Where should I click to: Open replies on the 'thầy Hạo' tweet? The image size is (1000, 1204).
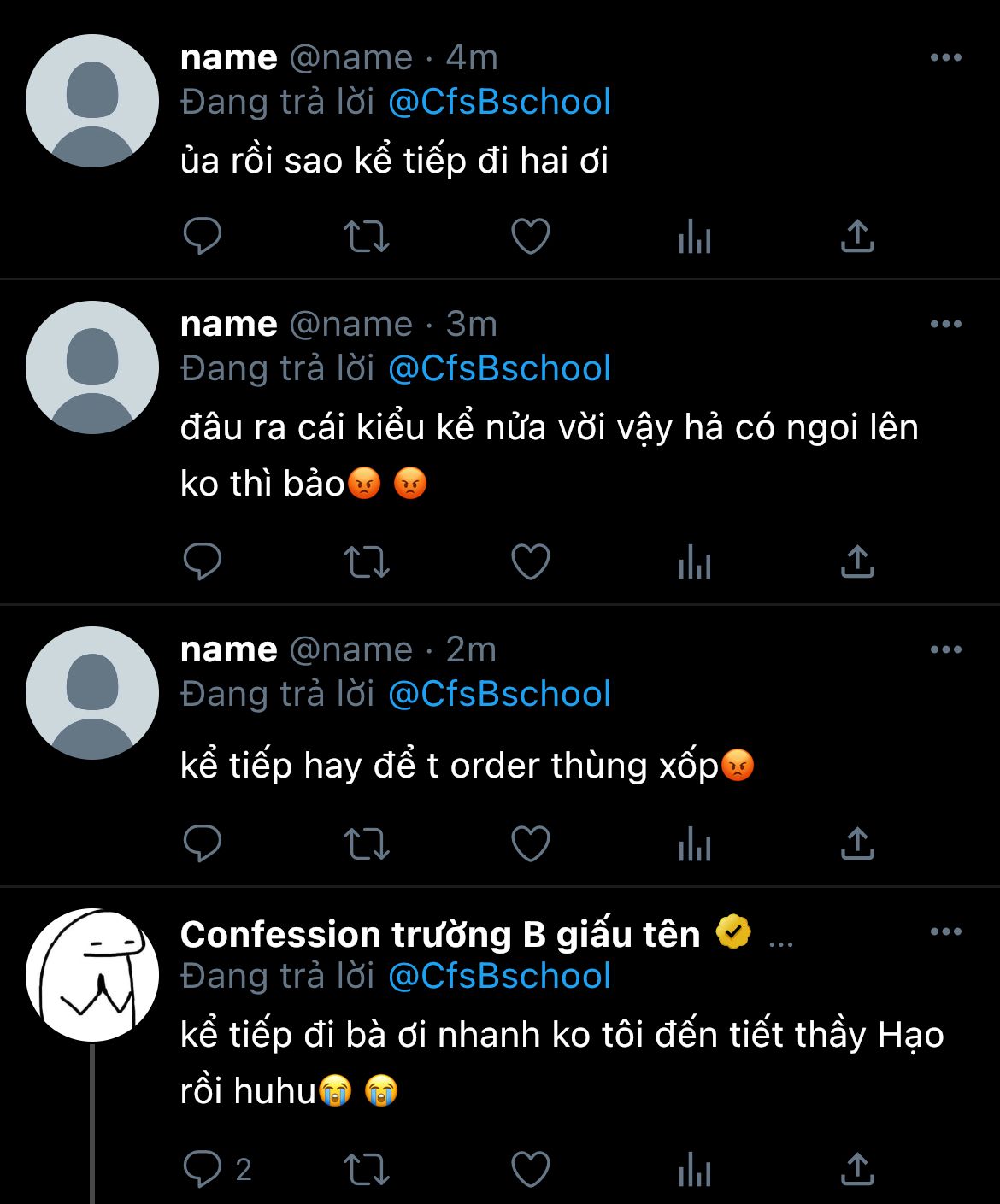click(203, 1169)
